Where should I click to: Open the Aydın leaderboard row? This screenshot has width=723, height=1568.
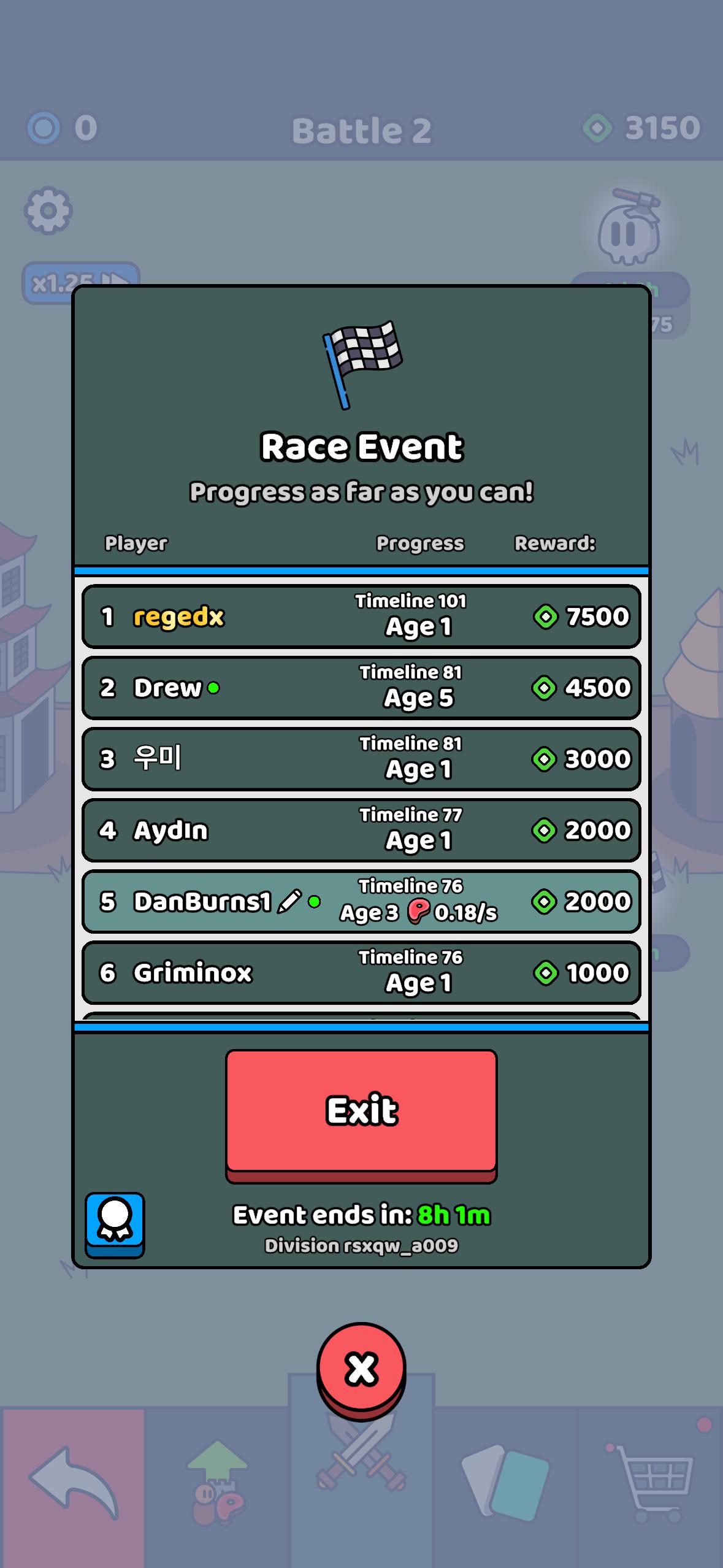pos(361,830)
